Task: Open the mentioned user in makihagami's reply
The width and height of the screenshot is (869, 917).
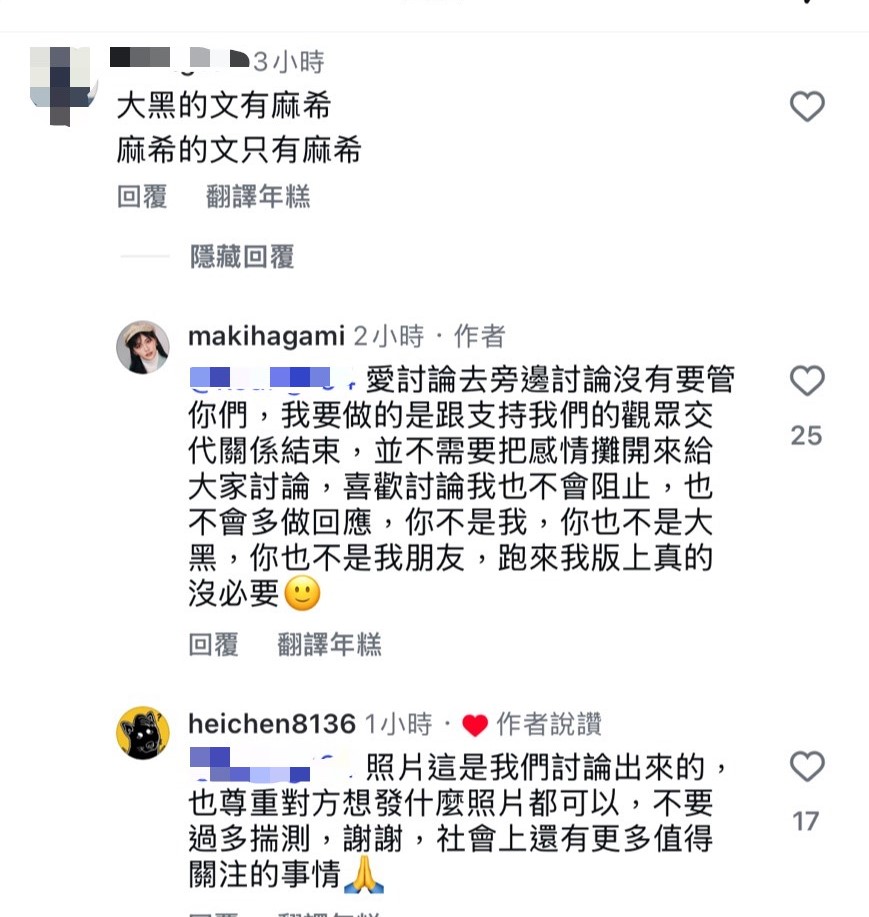Action: (272, 378)
